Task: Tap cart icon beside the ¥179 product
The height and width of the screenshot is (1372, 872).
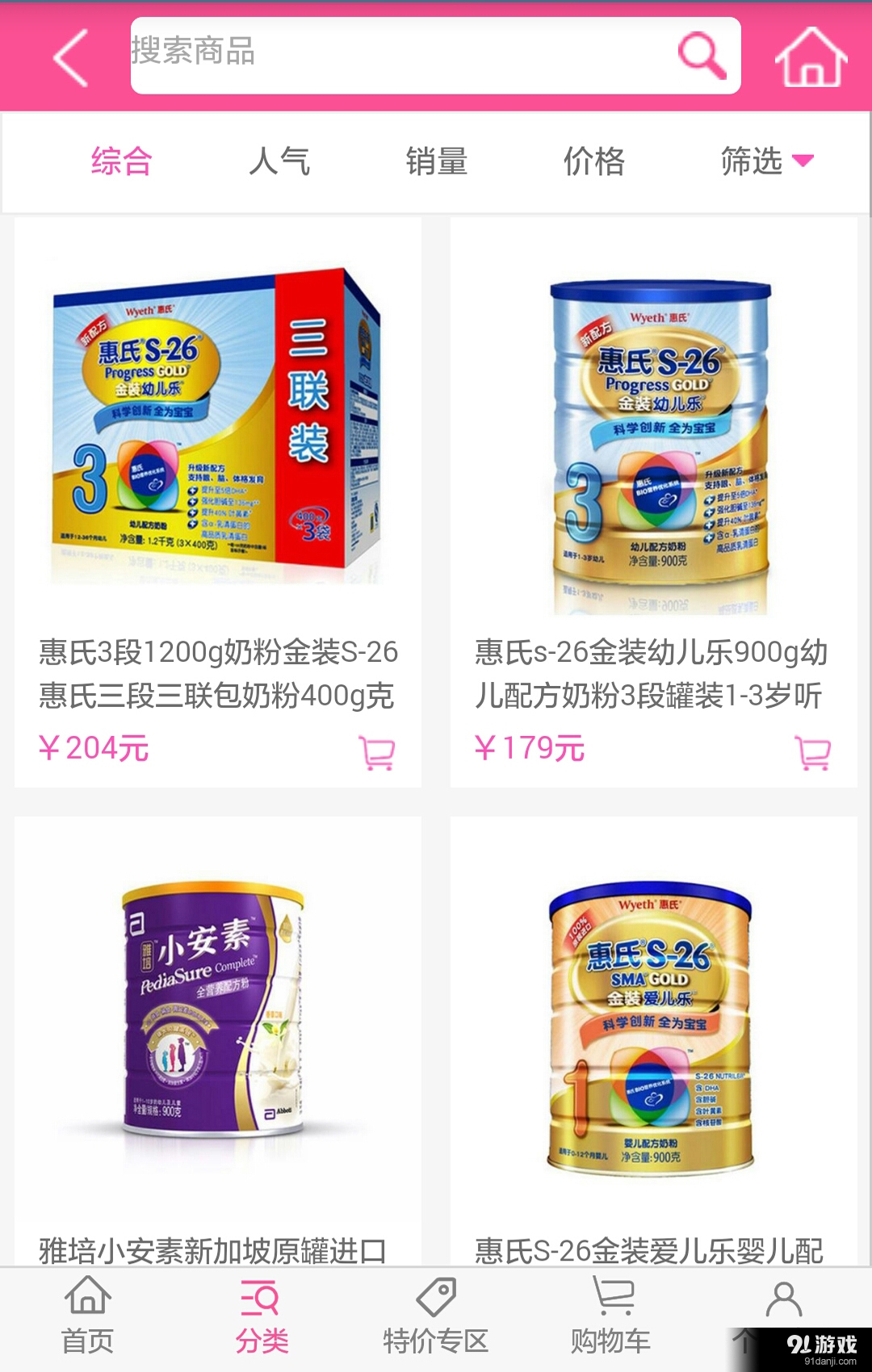Action: click(x=815, y=751)
